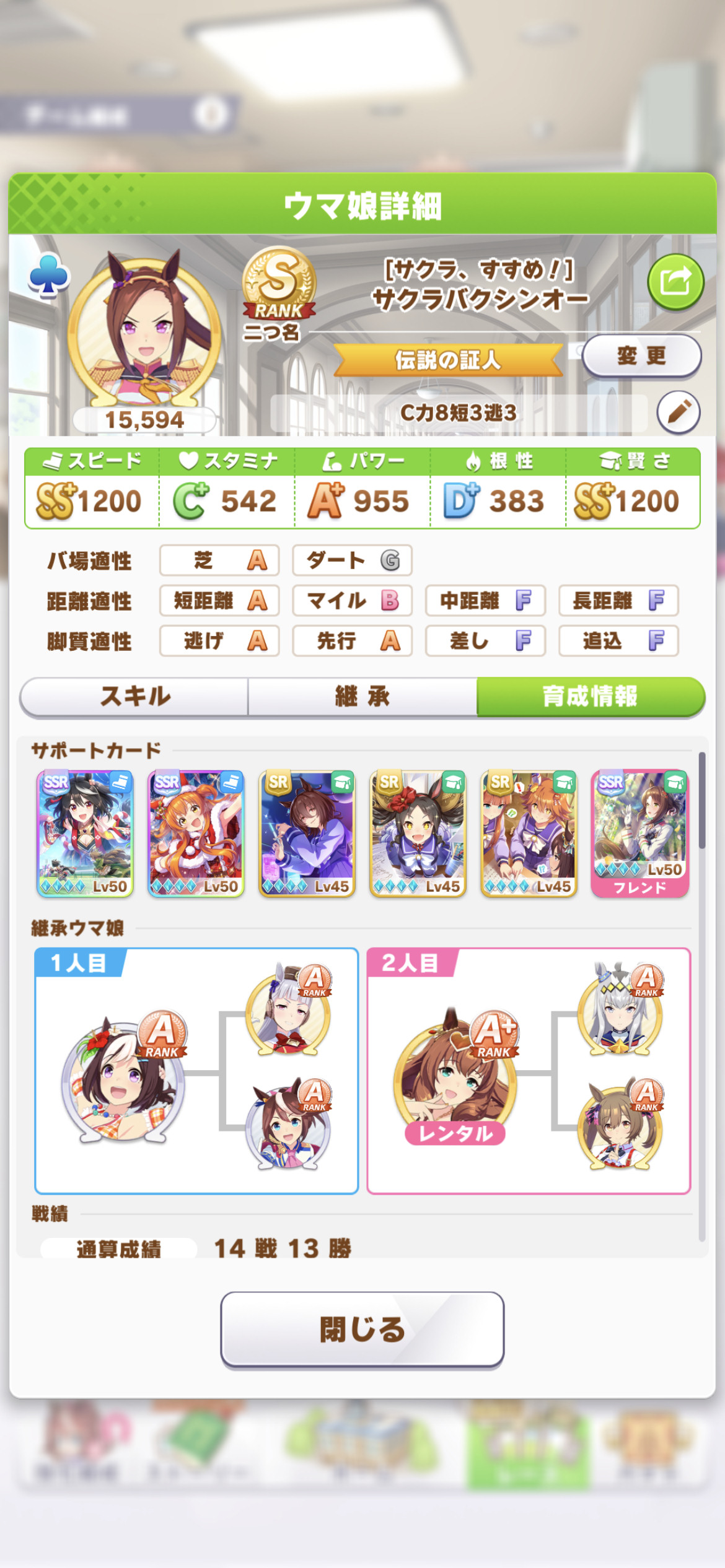Open the first SR Lv45 support card
725x1568 pixels.
click(307, 834)
